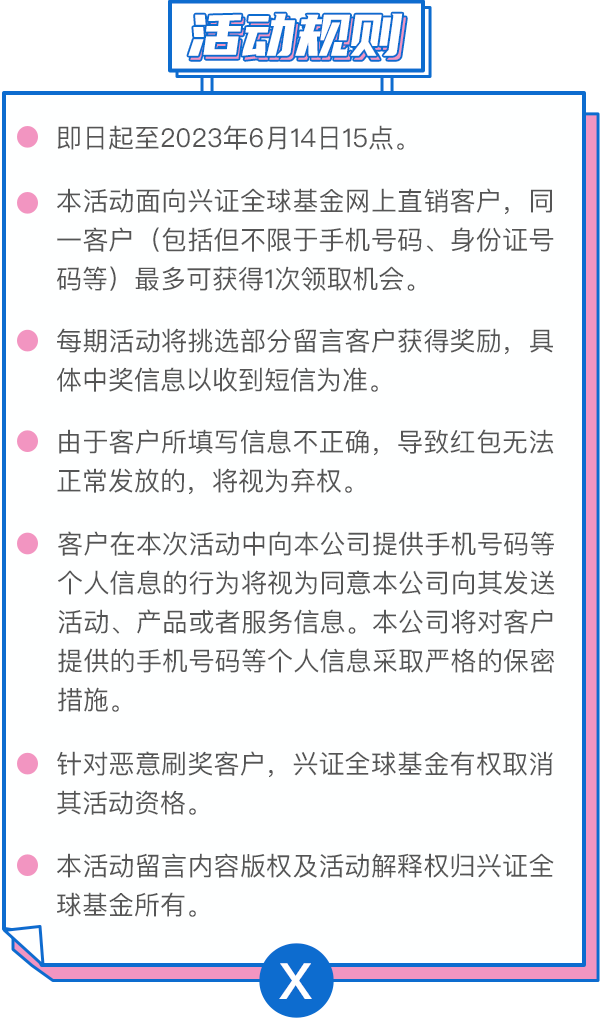The width and height of the screenshot is (601, 1018).
Task: Close the activity rules popup
Action: (296, 981)
